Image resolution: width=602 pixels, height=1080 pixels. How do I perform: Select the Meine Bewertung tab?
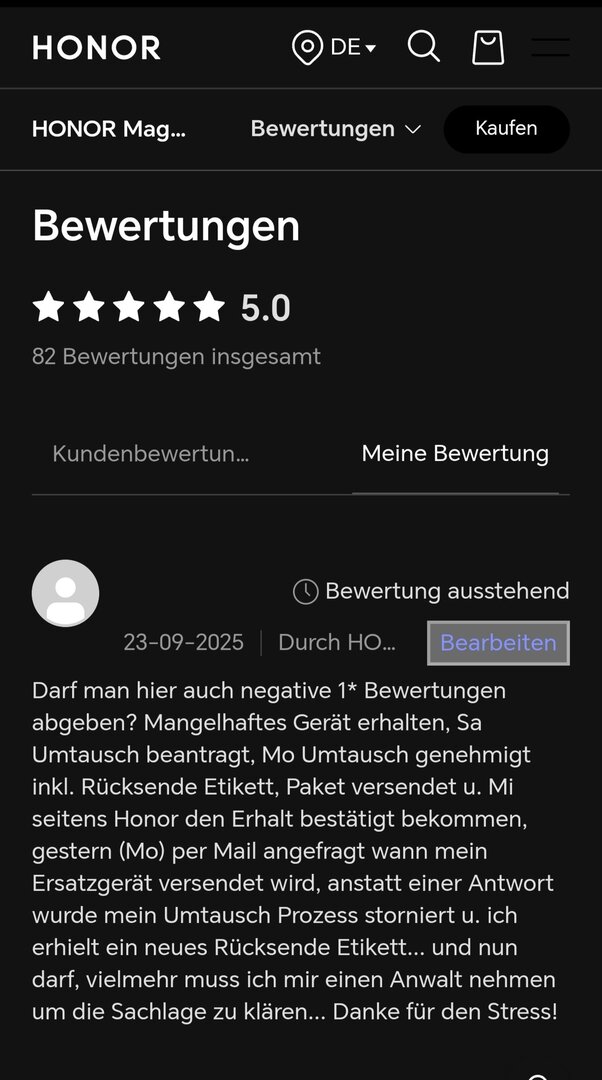click(x=455, y=454)
